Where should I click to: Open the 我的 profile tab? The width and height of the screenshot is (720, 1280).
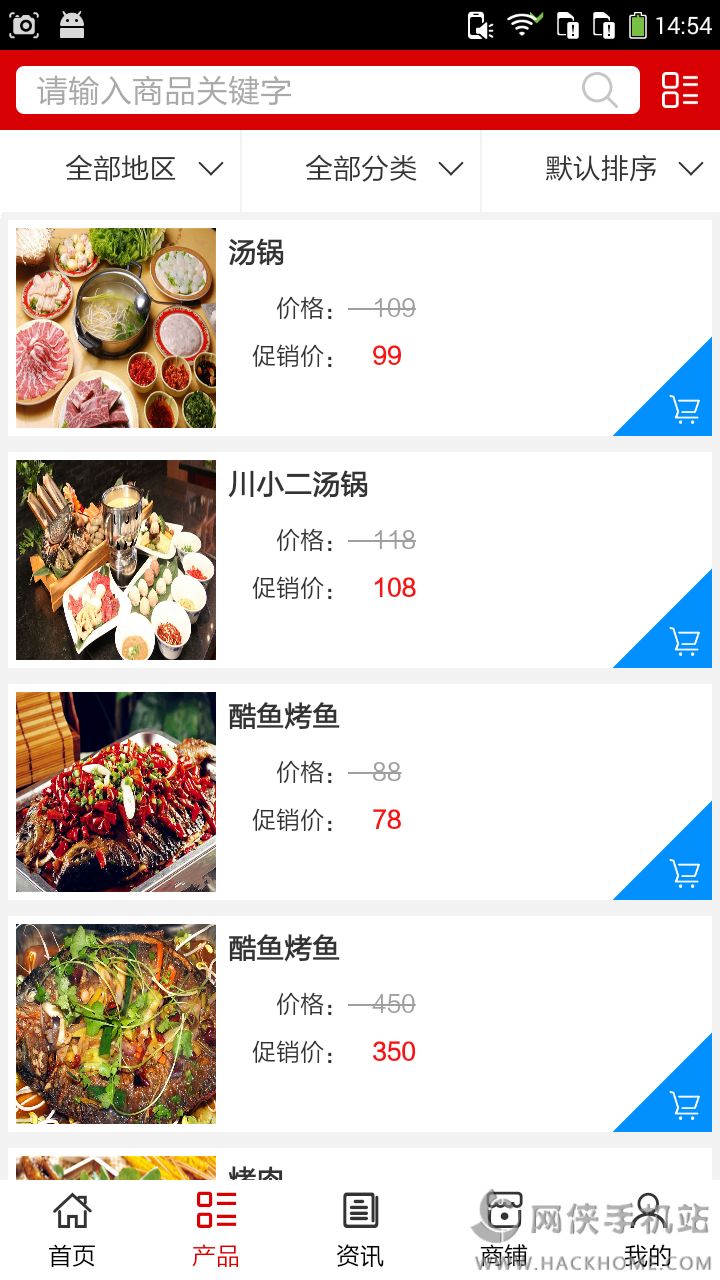click(x=648, y=1230)
